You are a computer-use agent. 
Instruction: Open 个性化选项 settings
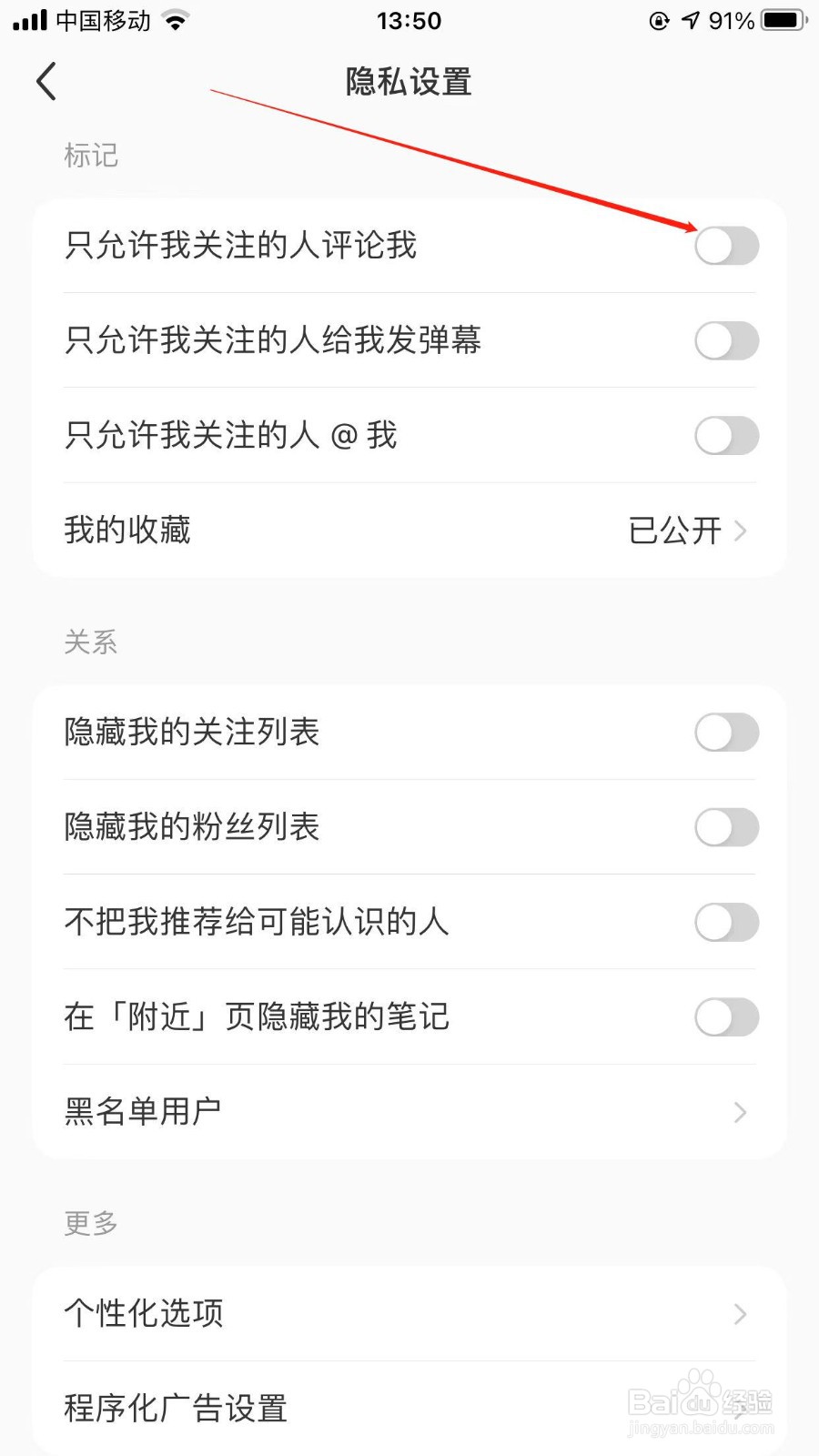pos(409,1313)
